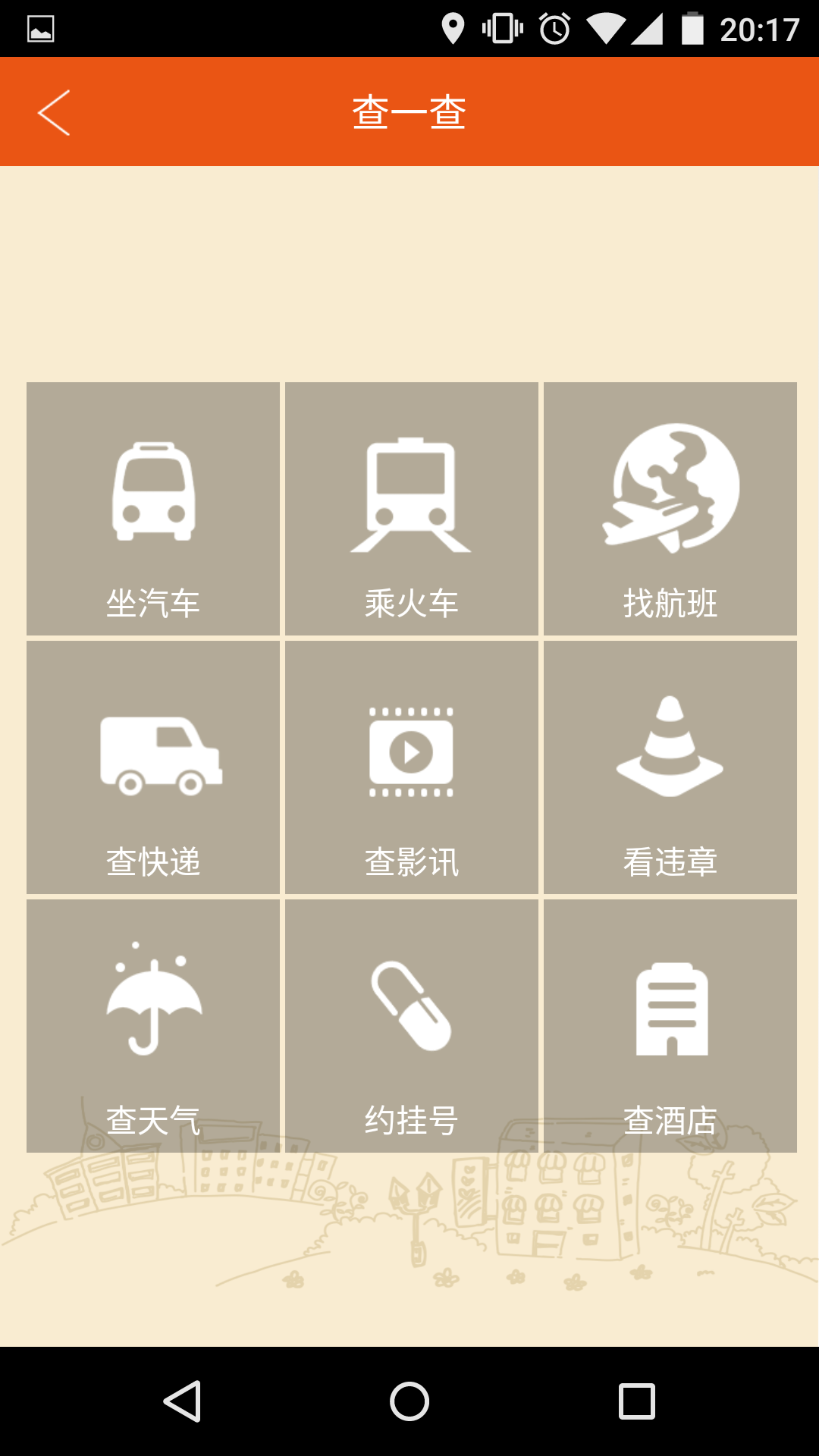Screen dimensions: 819x1456
Task: Tap the hotel building icon for 查酒店
Action: click(x=670, y=1005)
